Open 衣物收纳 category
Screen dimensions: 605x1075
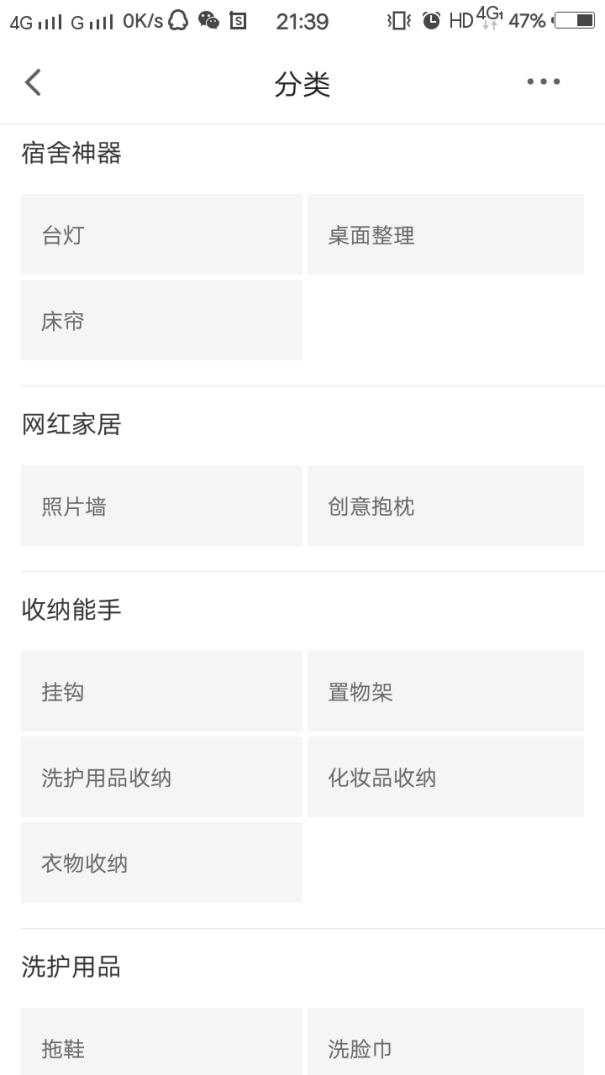pyautogui.click(x=161, y=862)
